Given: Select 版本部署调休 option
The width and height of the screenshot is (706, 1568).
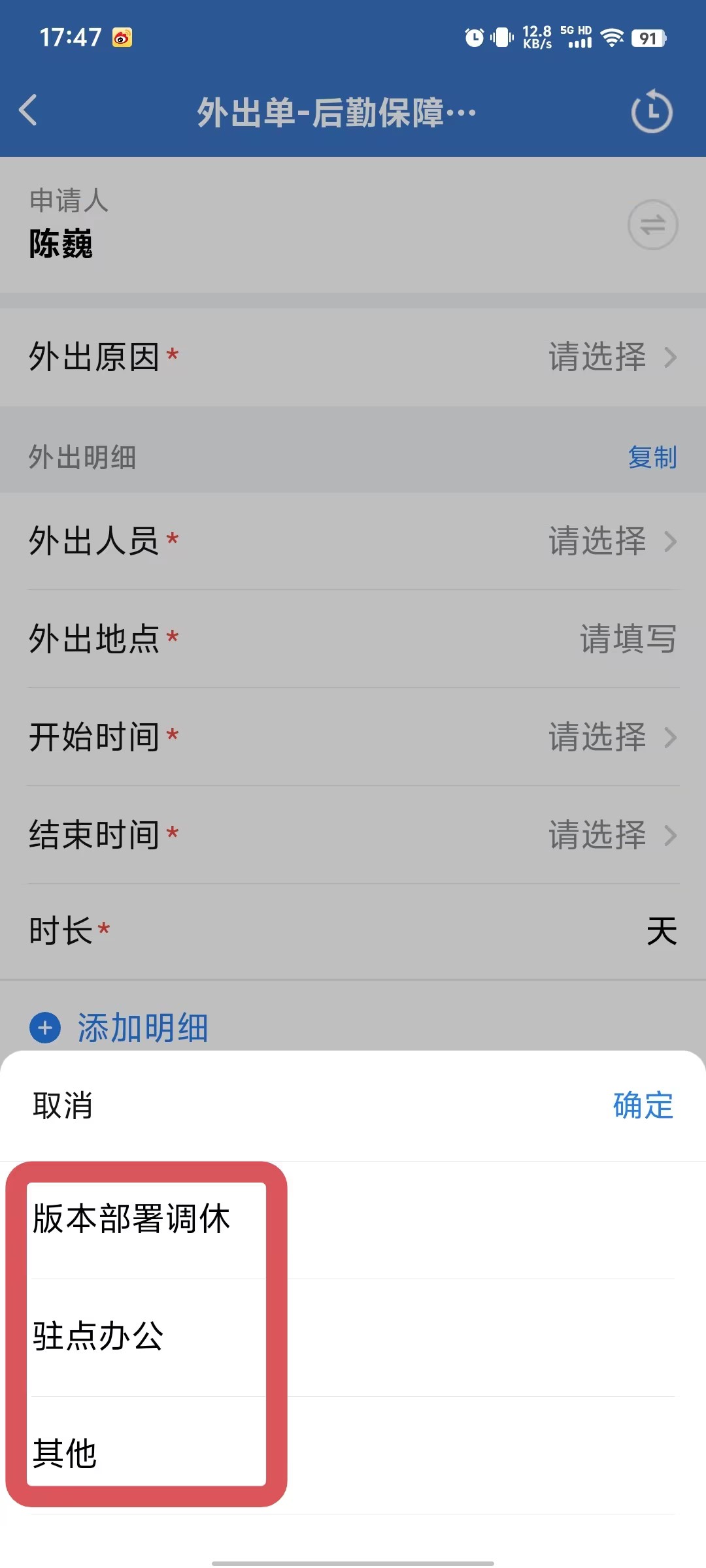Looking at the screenshot, I should [x=132, y=1219].
